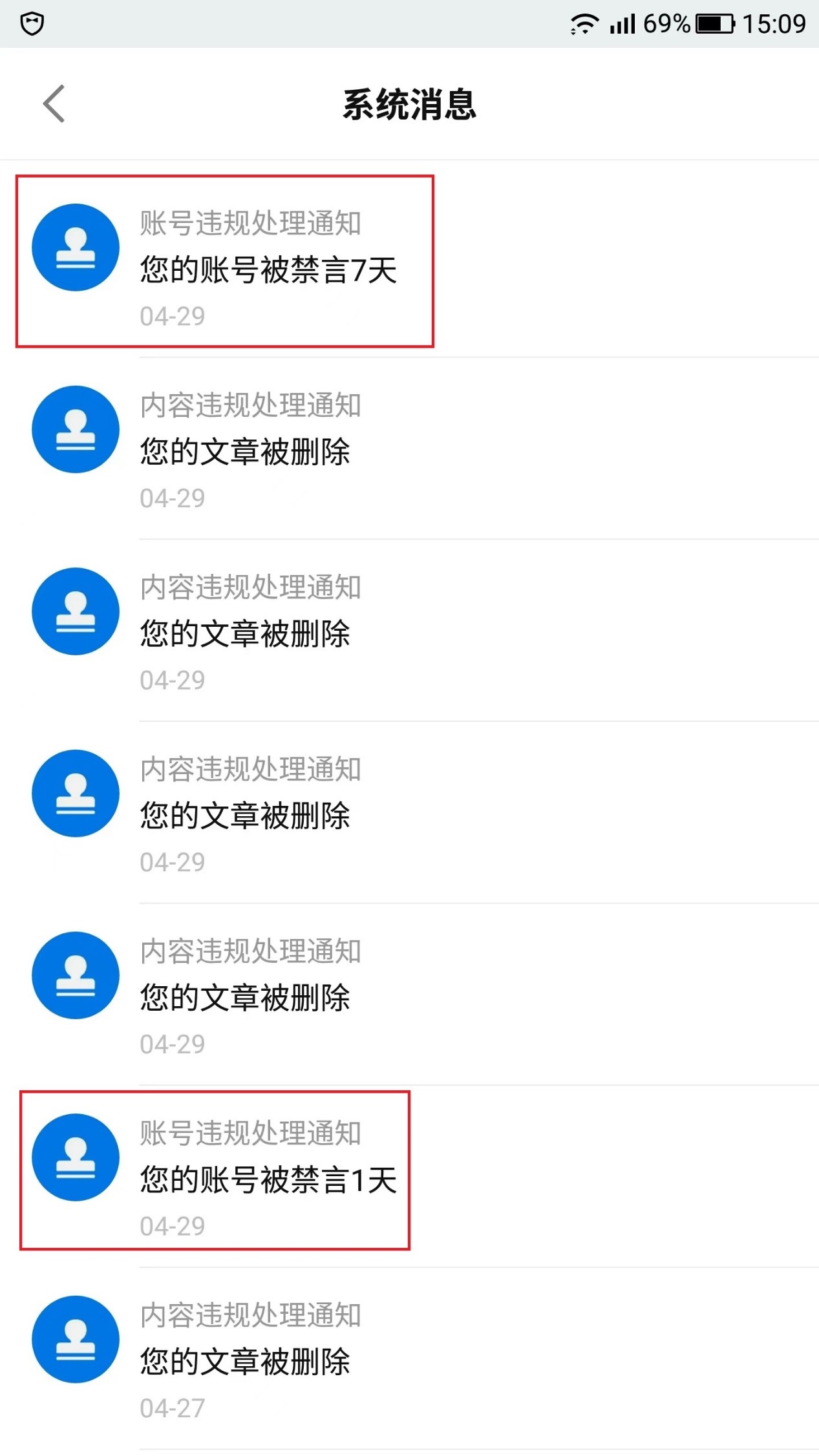Open the 您的文章被删除 notice dated 04-27
Screen dimensions: 819x1456
coord(409,1358)
